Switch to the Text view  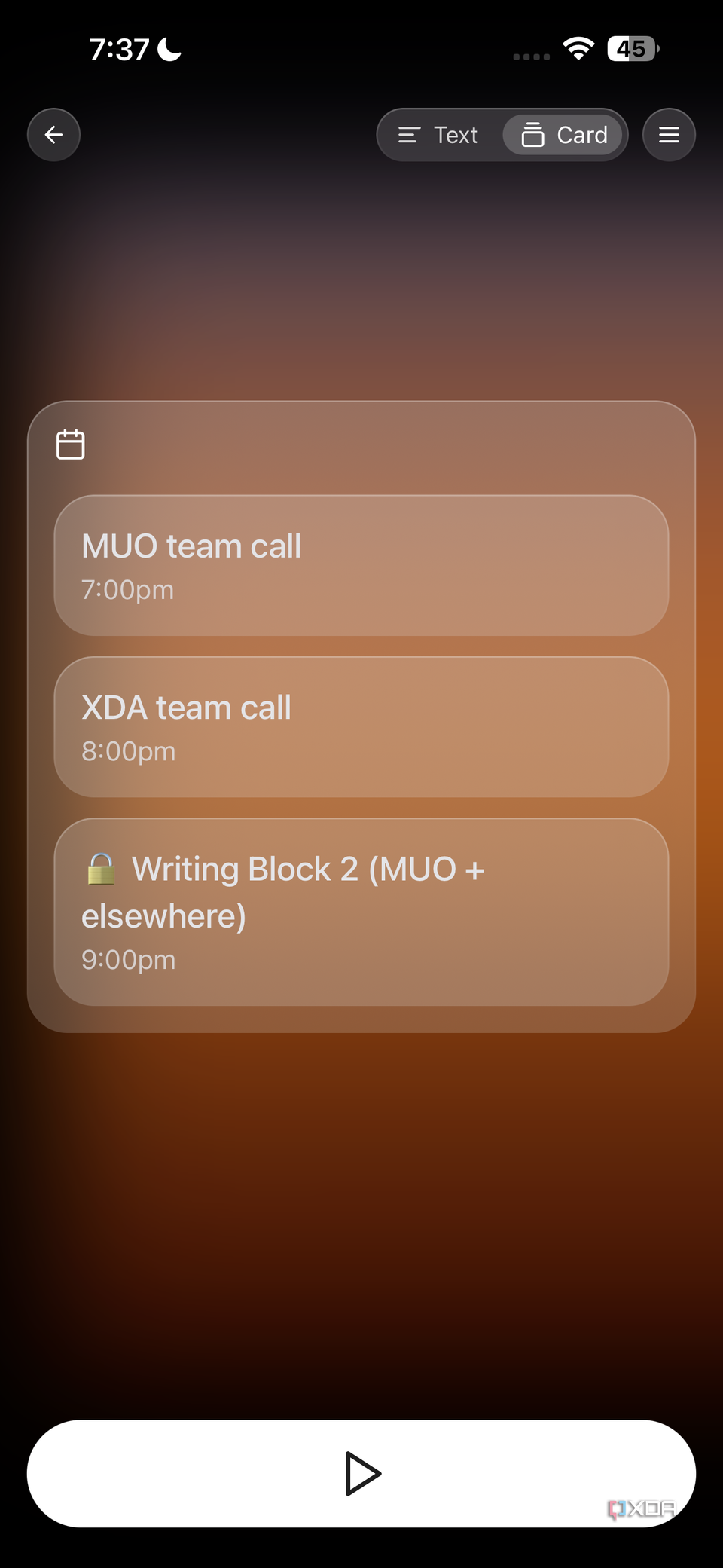point(439,135)
